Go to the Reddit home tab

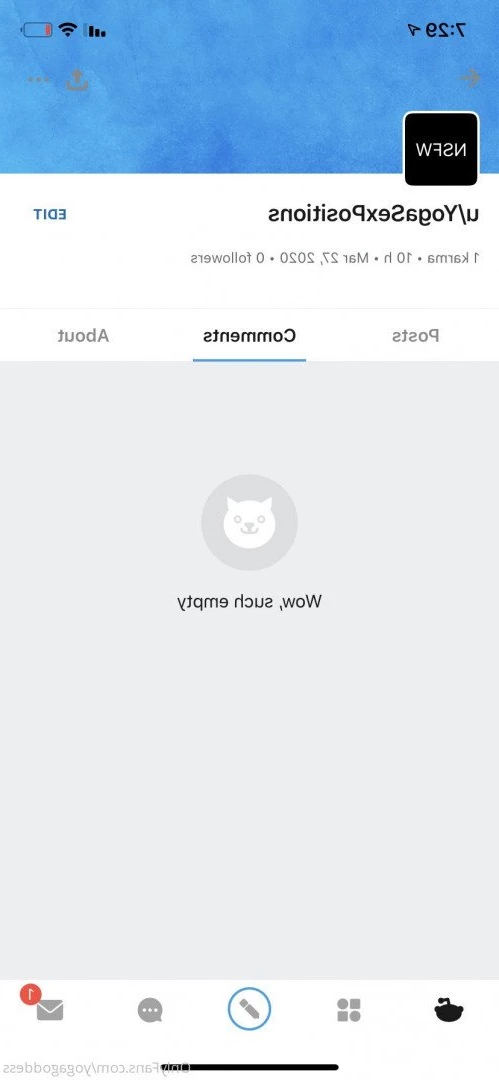(x=449, y=1010)
